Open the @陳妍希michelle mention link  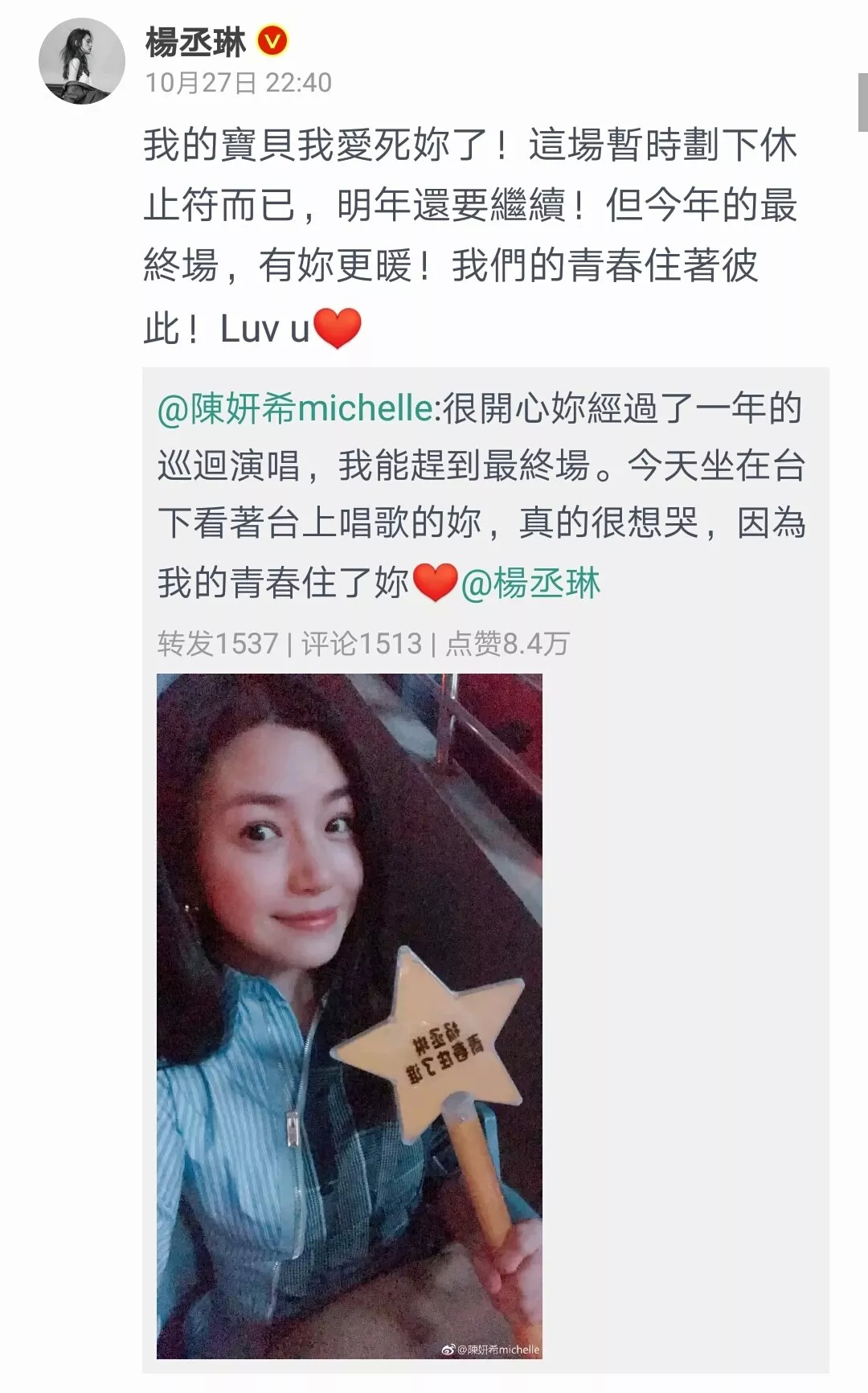(x=295, y=409)
